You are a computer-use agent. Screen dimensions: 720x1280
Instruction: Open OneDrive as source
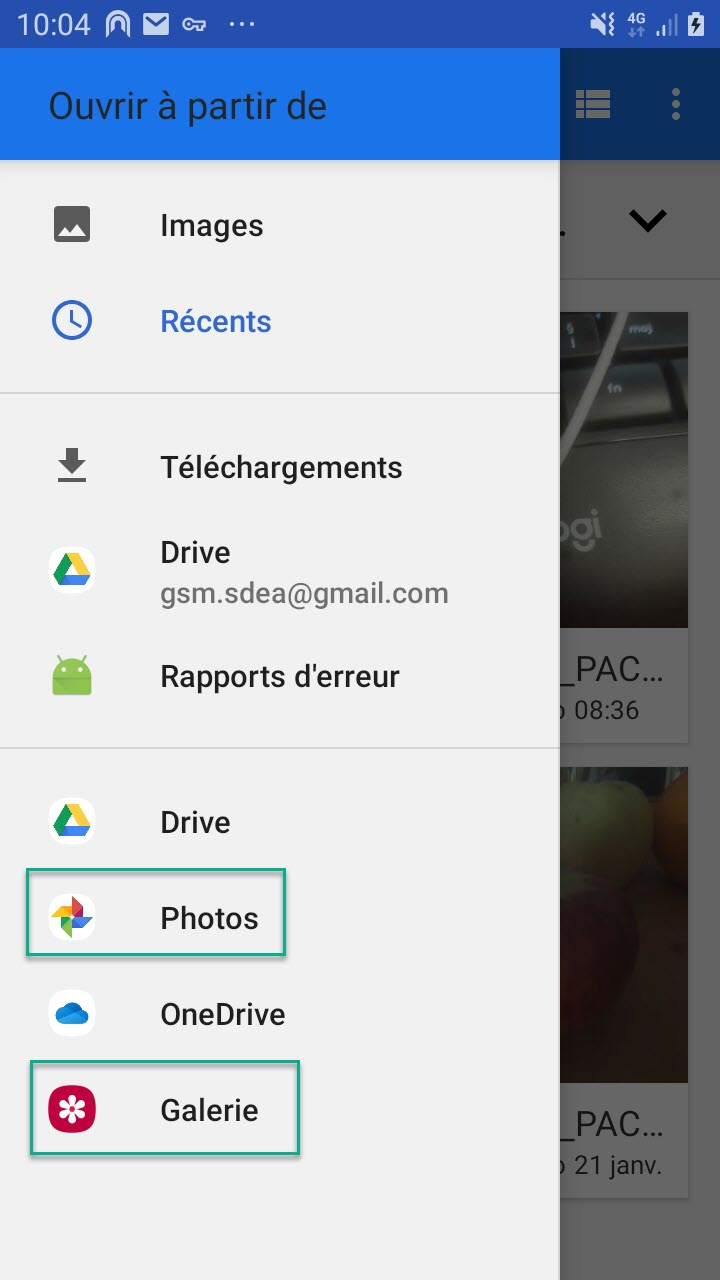click(280, 1014)
